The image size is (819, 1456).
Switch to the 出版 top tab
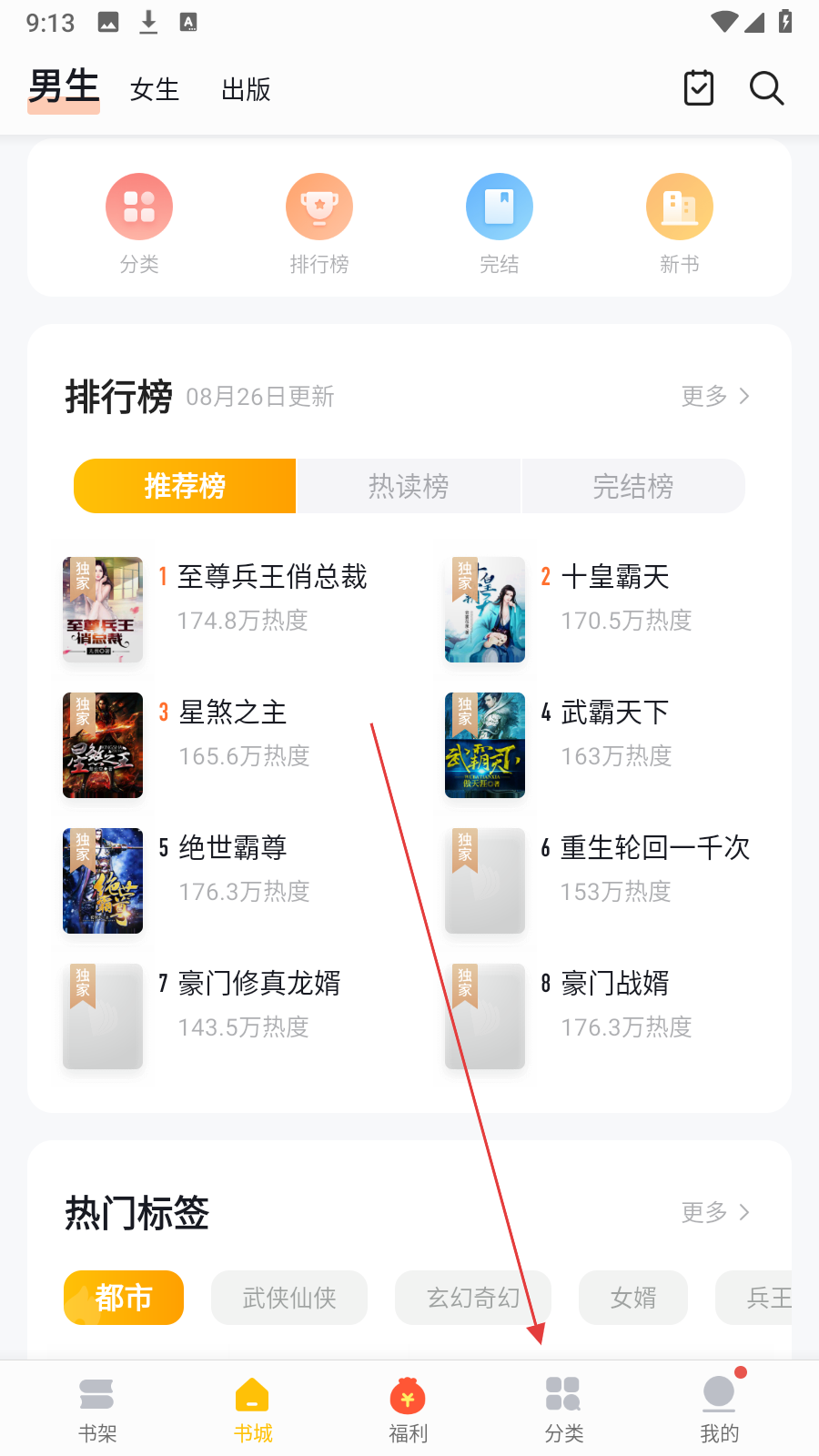[x=246, y=89]
